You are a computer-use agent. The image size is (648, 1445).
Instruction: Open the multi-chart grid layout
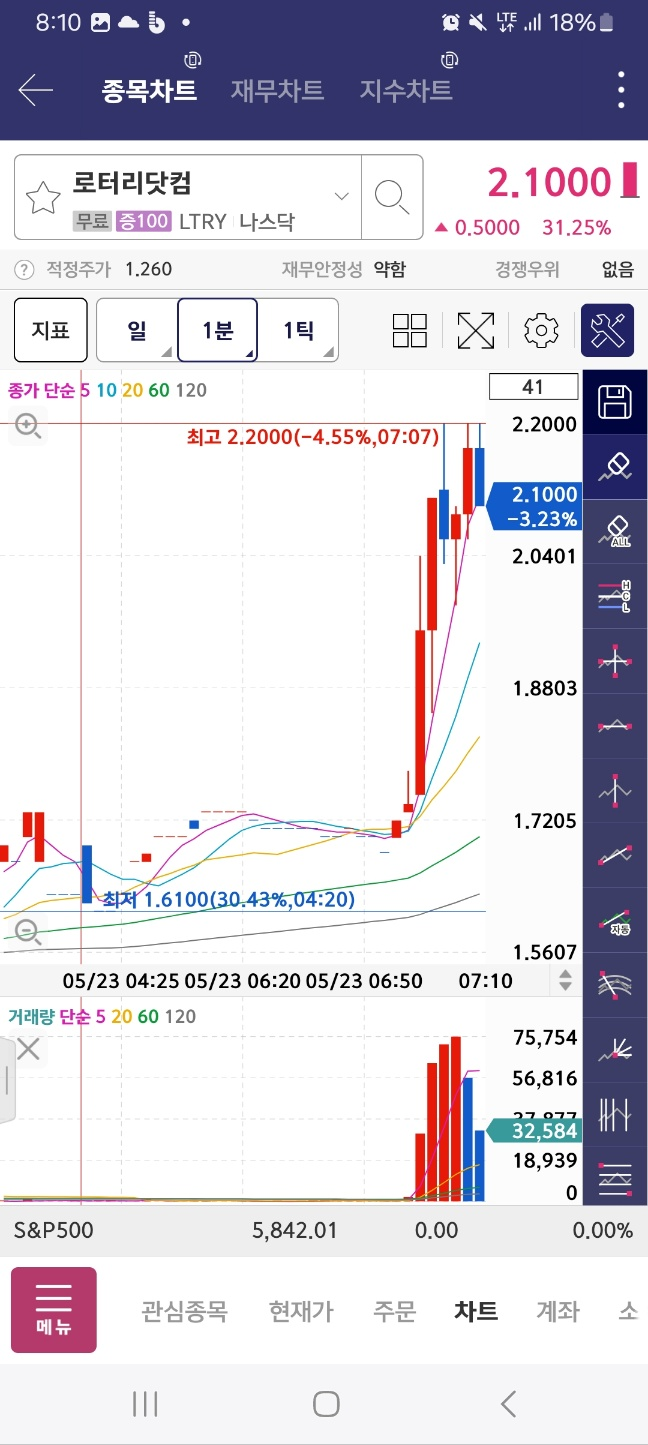410,330
